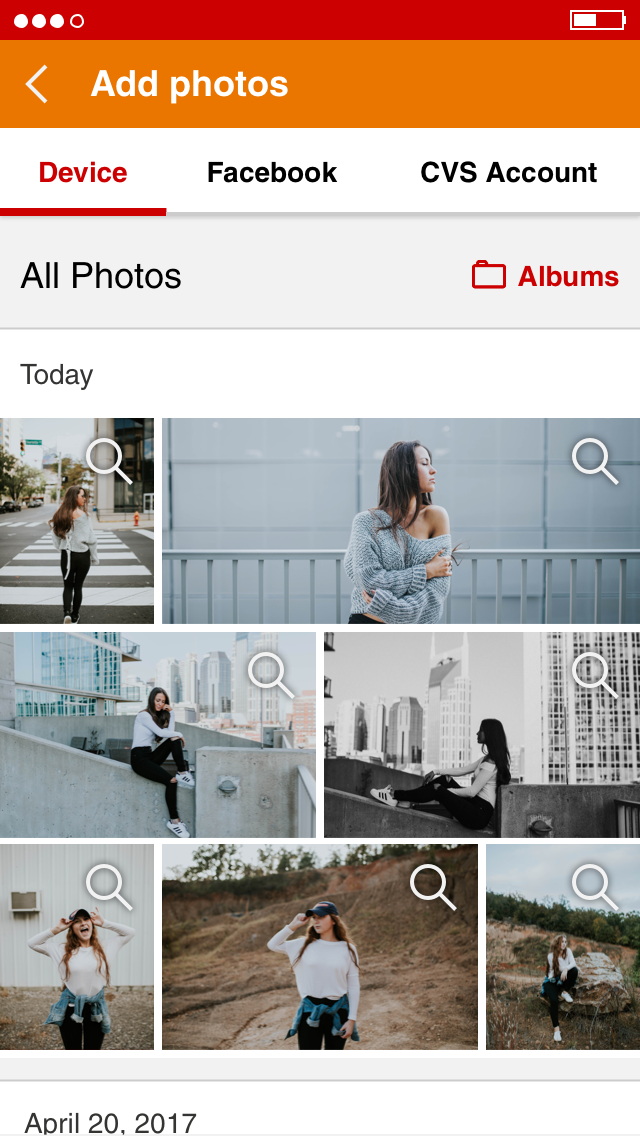Select the crosswalk photo of the woman
Viewport: 640px width, 1136px height.
pyautogui.click(x=77, y=521)
